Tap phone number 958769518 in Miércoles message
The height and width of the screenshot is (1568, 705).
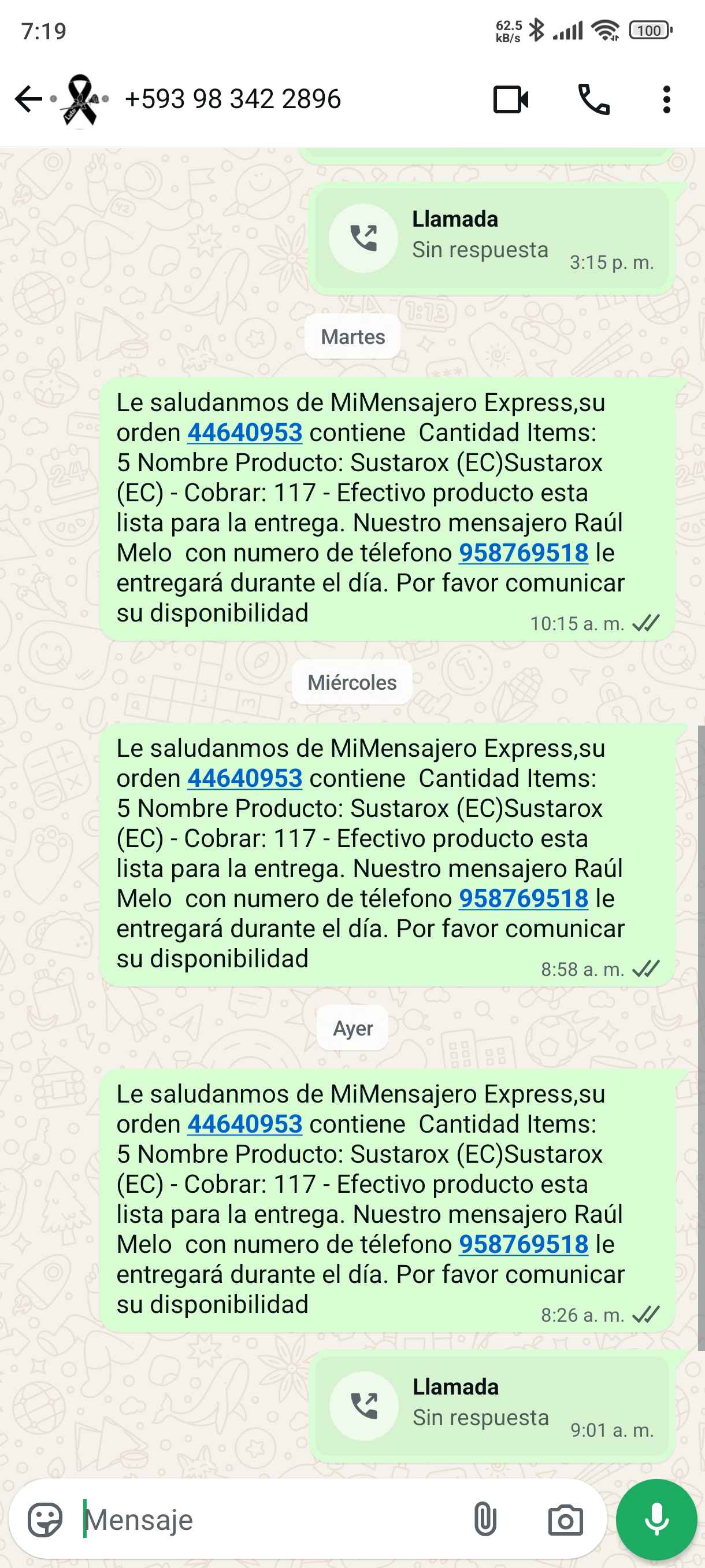coord(523,898)
